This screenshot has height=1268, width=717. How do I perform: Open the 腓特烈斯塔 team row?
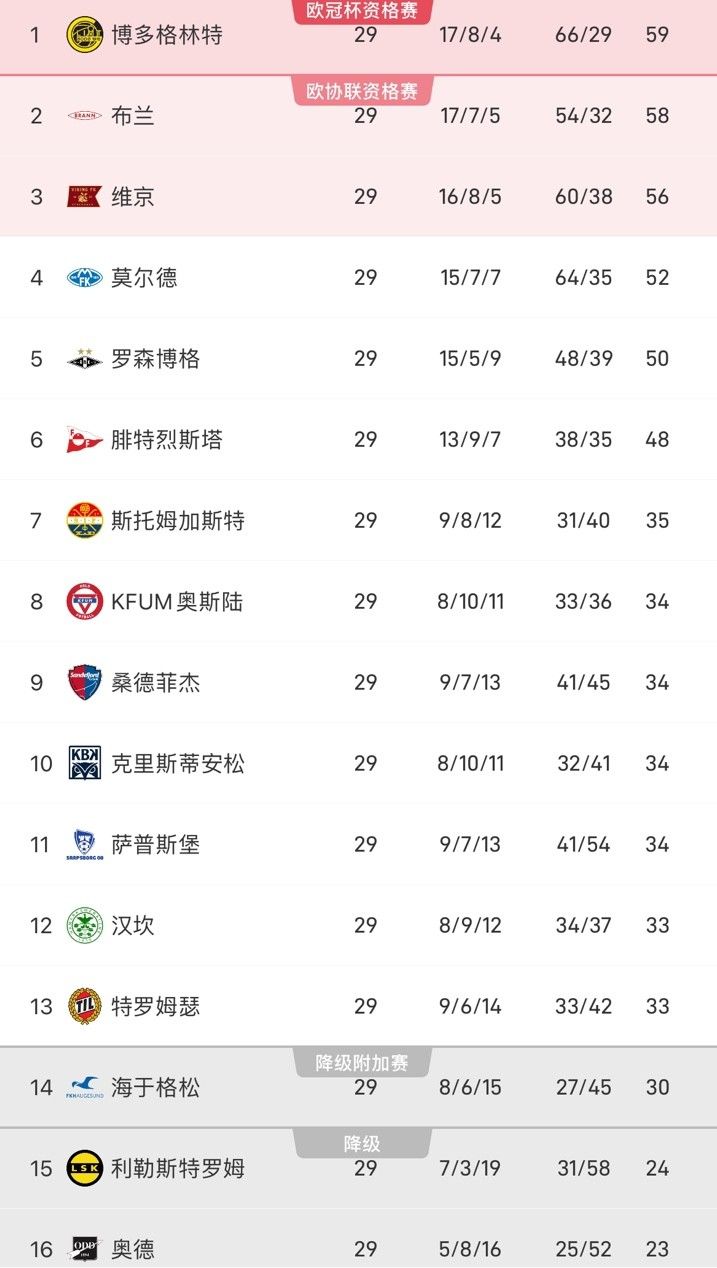point(358,440)
